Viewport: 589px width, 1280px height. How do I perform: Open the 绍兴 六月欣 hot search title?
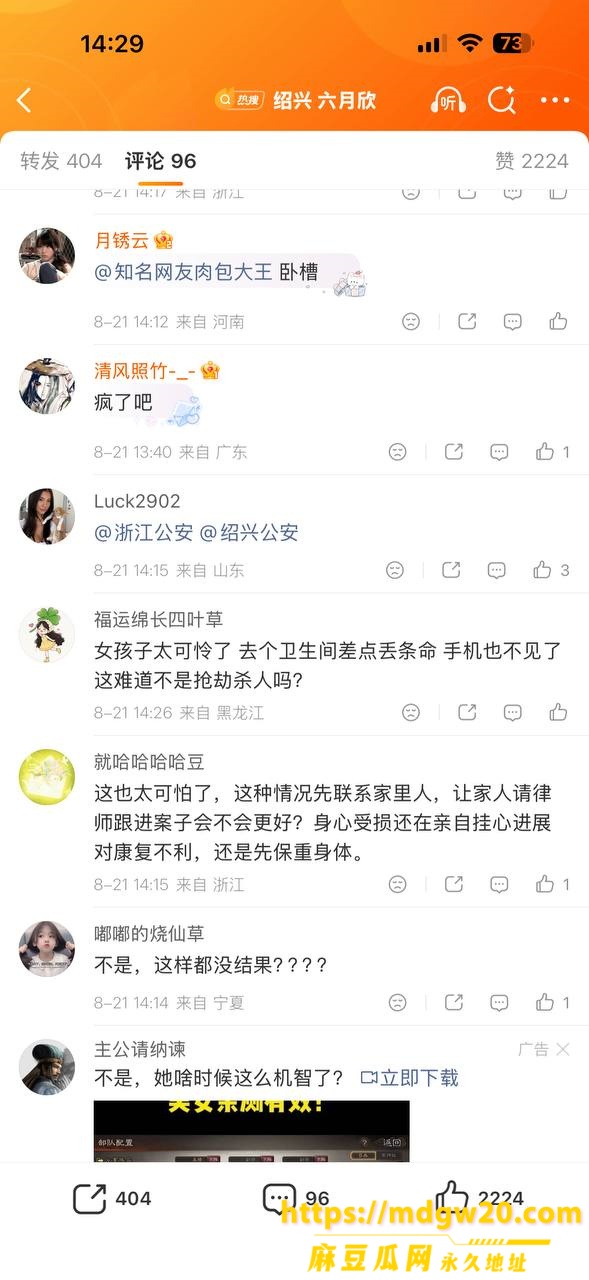pyautogui.click(x=325, y=100)
